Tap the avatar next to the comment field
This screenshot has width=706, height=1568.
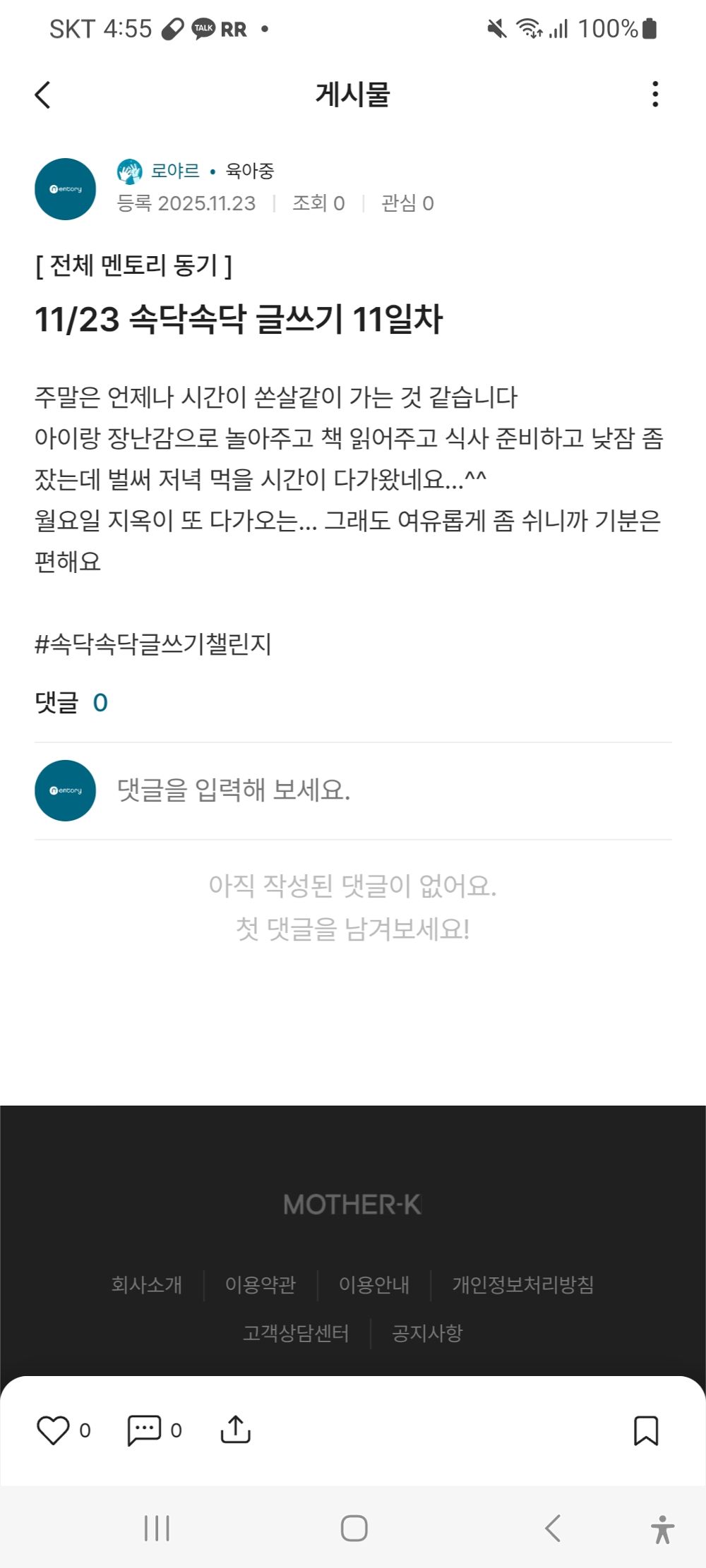pyautogui.click(x=65, y=790)
